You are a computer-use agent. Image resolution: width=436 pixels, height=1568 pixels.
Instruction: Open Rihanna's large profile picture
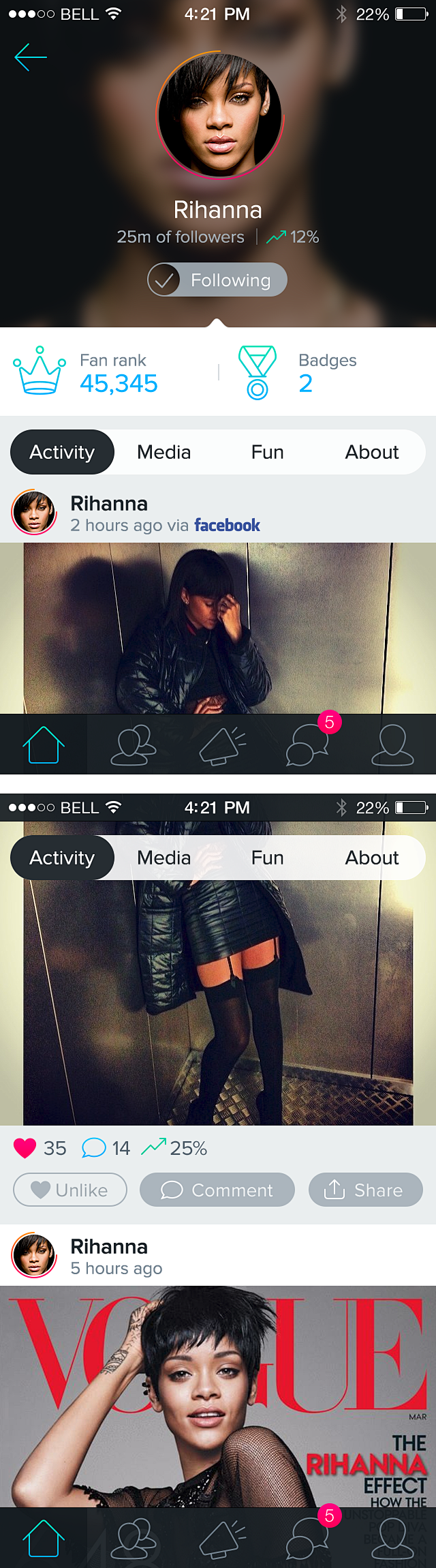(219, 115)
